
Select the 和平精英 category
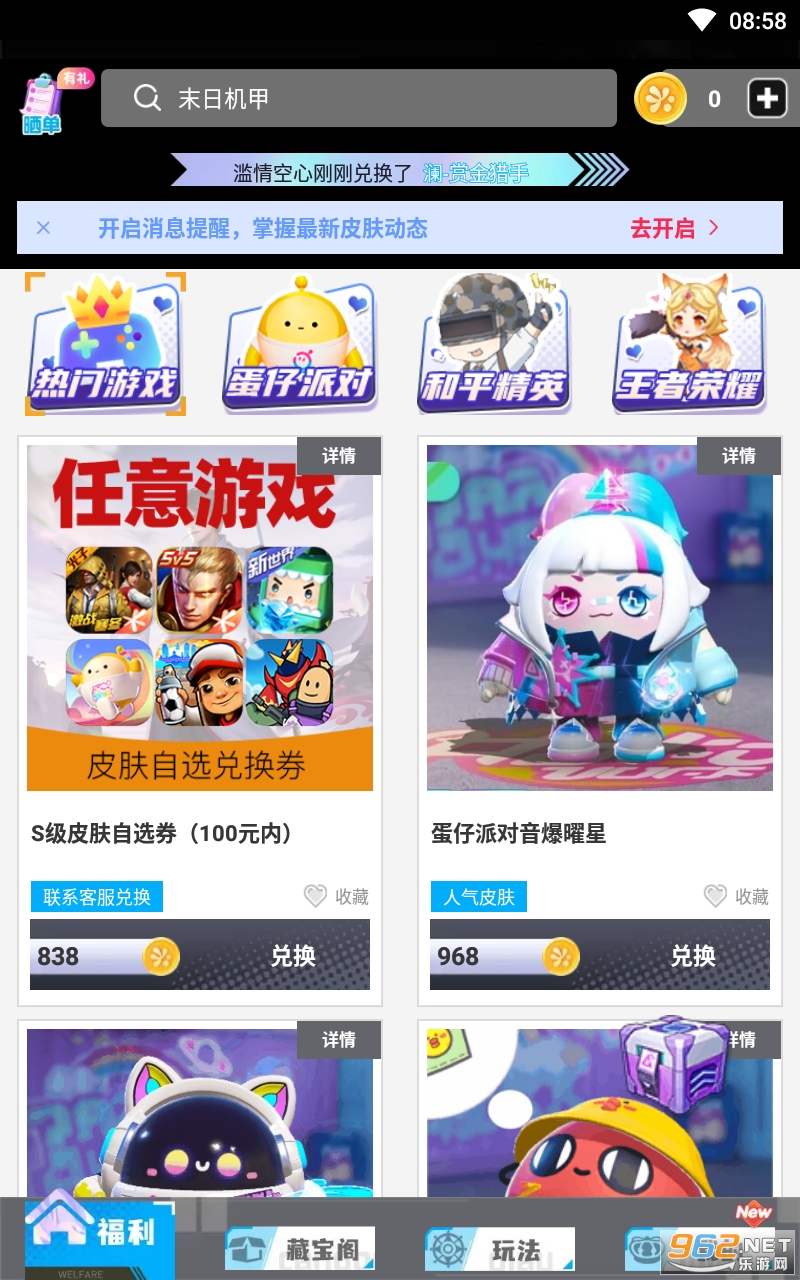coord(494,343)
